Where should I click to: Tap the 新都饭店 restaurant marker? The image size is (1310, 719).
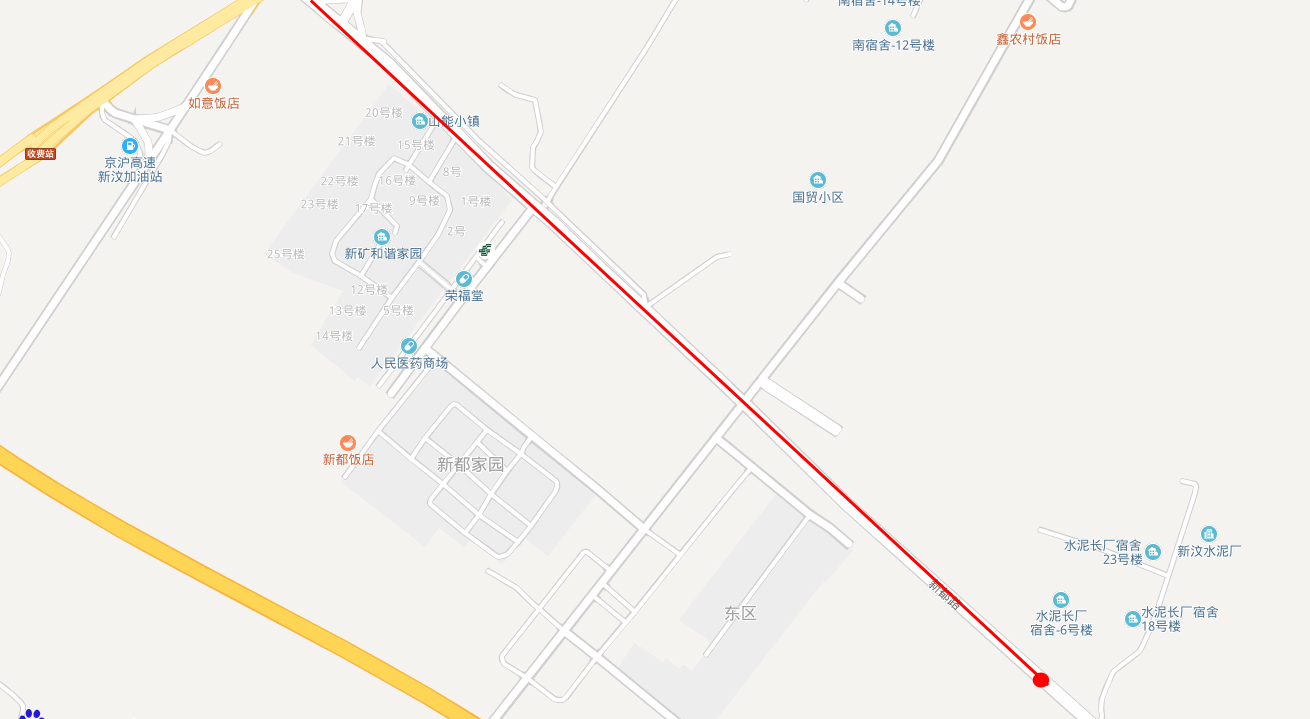(x=348, y=442)
